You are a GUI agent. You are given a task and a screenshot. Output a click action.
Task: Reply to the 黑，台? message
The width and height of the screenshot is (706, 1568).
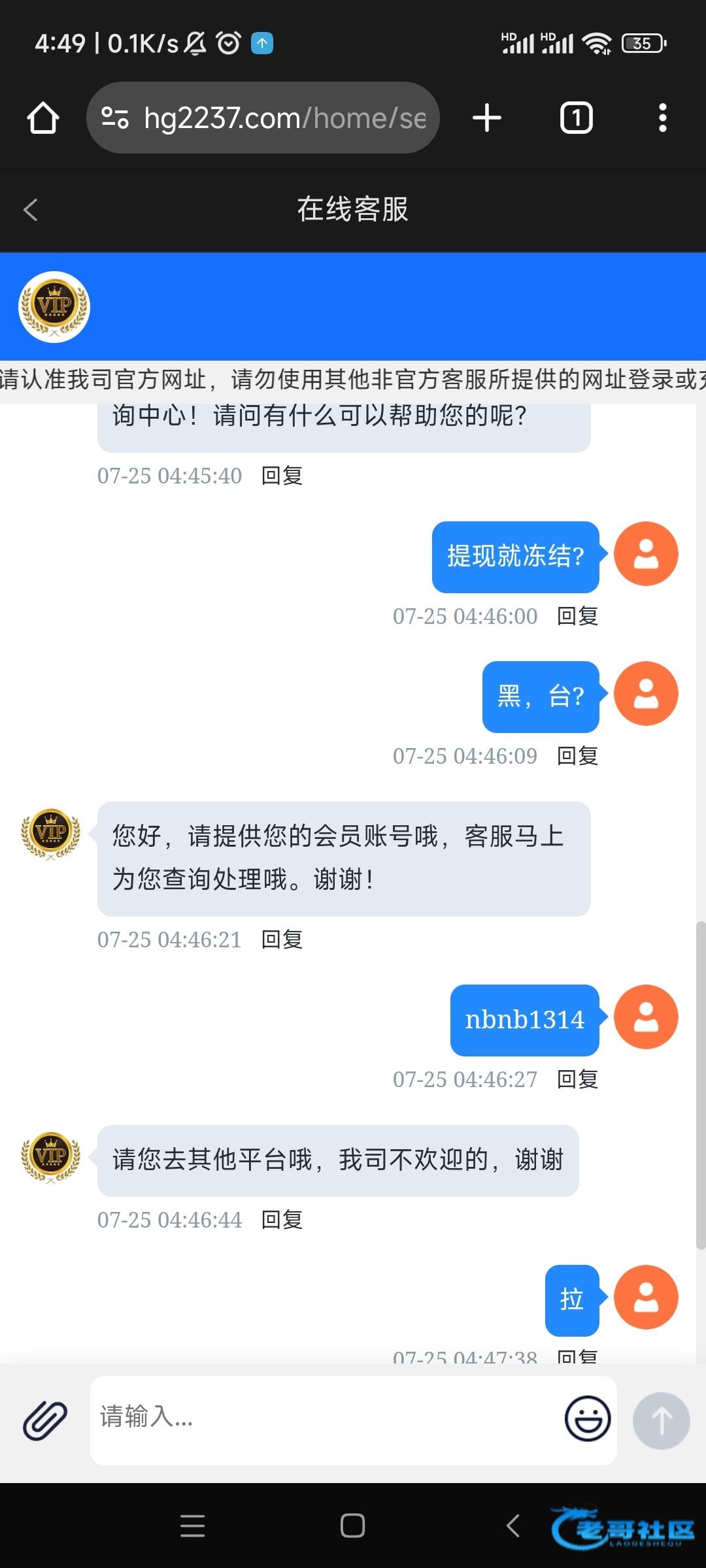[577, 756]
